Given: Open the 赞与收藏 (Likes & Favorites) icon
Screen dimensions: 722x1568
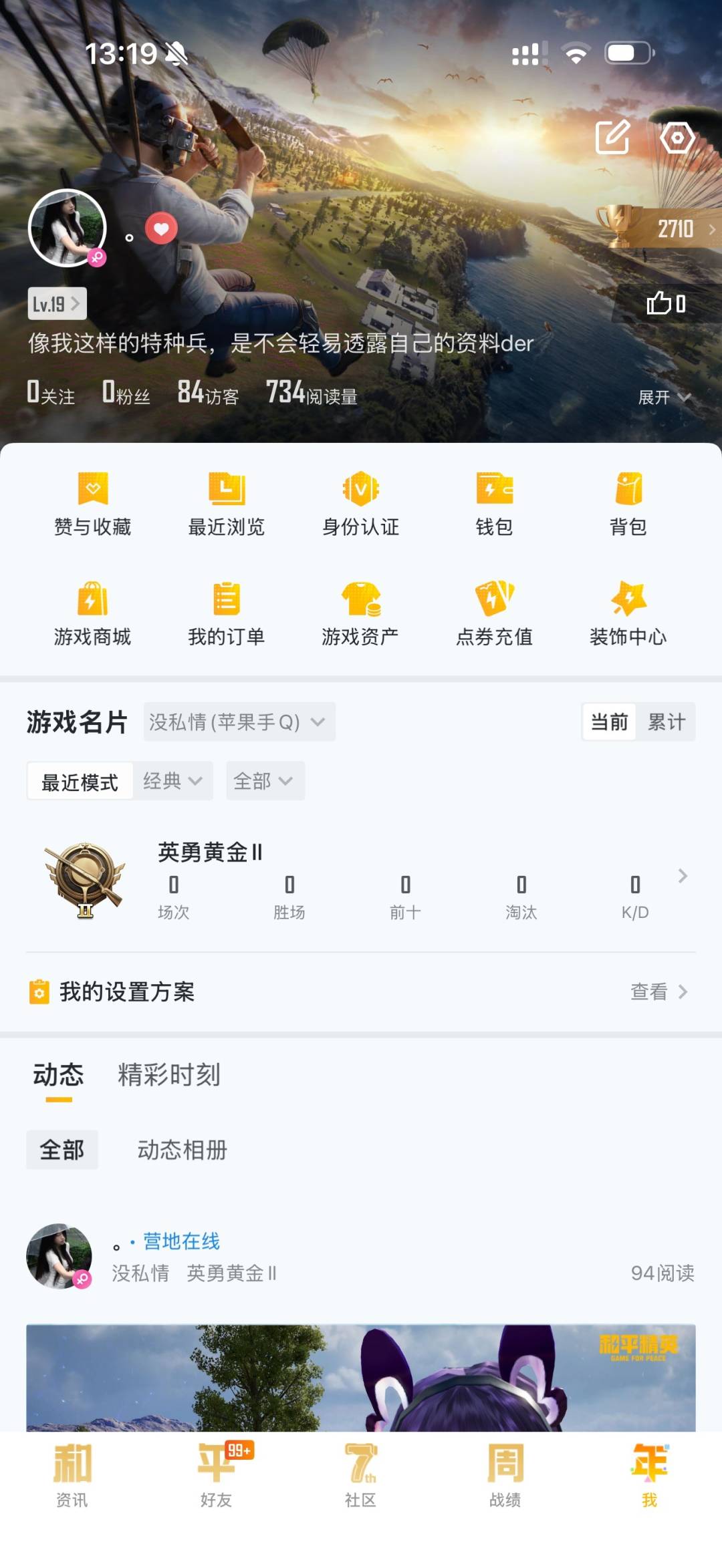Looking at the screenshot, I should [x=92, y=504].
